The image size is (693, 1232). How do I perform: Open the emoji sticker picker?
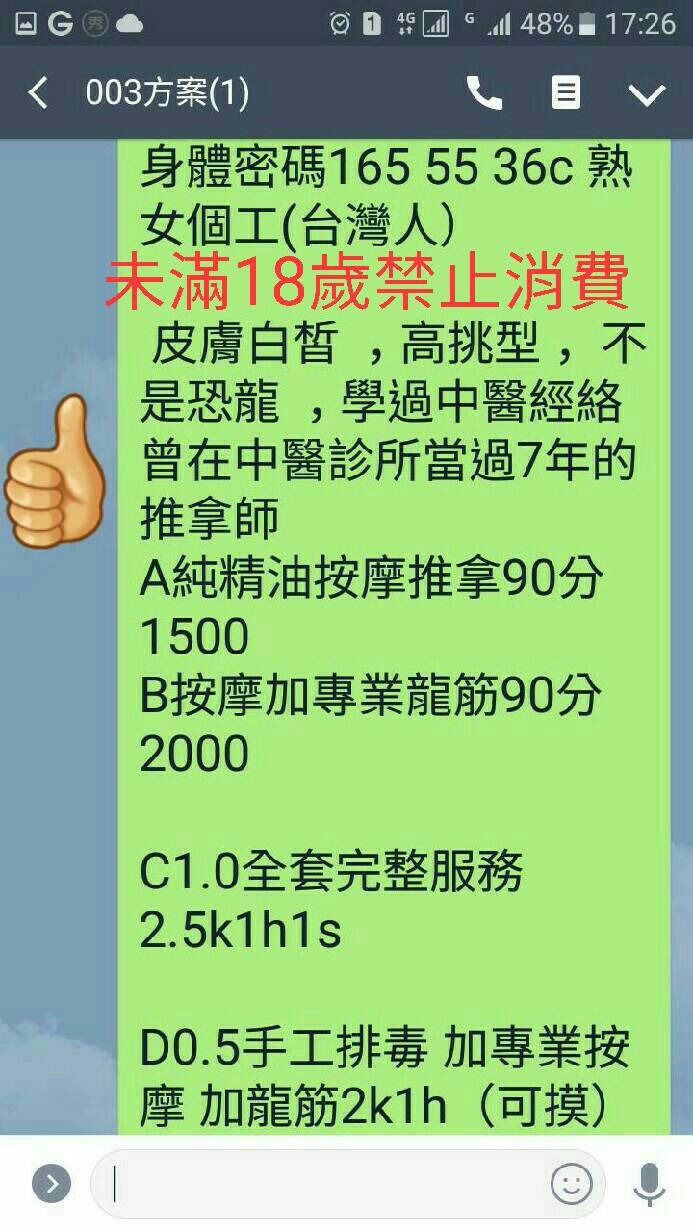[x=572, y=1184]
